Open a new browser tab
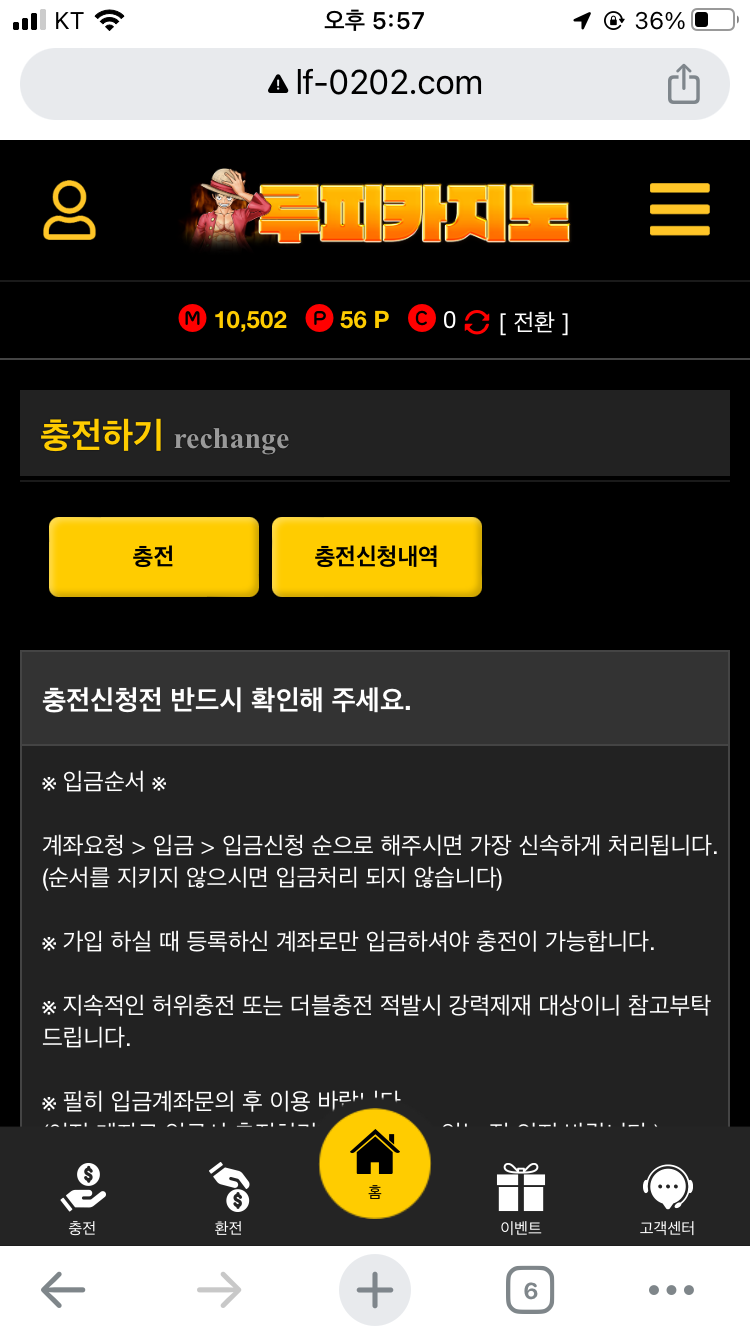 point(375,1290)
